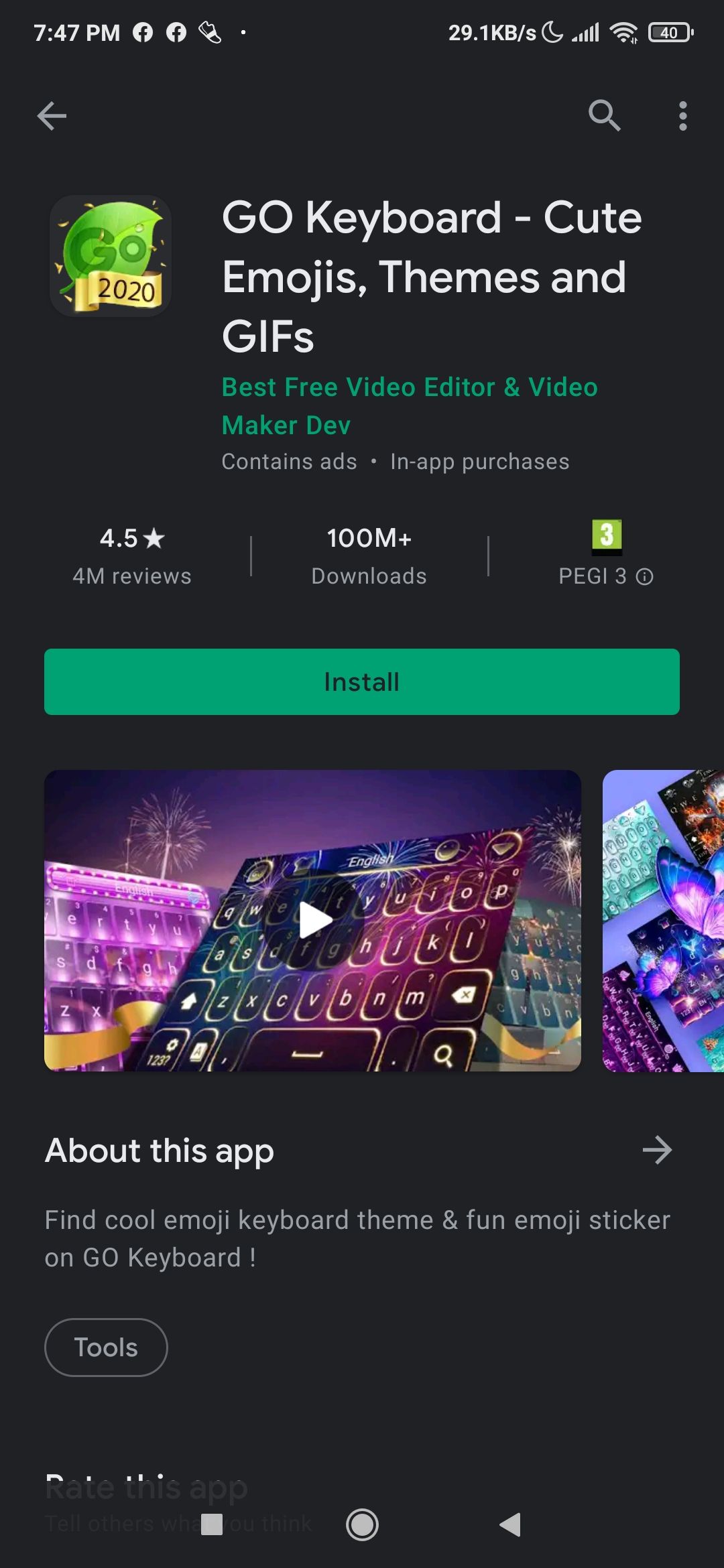The height and width of the screenshot is (1568, 724).
Task: Tap the triangle back navigation button
Action: pos(511,1523)
